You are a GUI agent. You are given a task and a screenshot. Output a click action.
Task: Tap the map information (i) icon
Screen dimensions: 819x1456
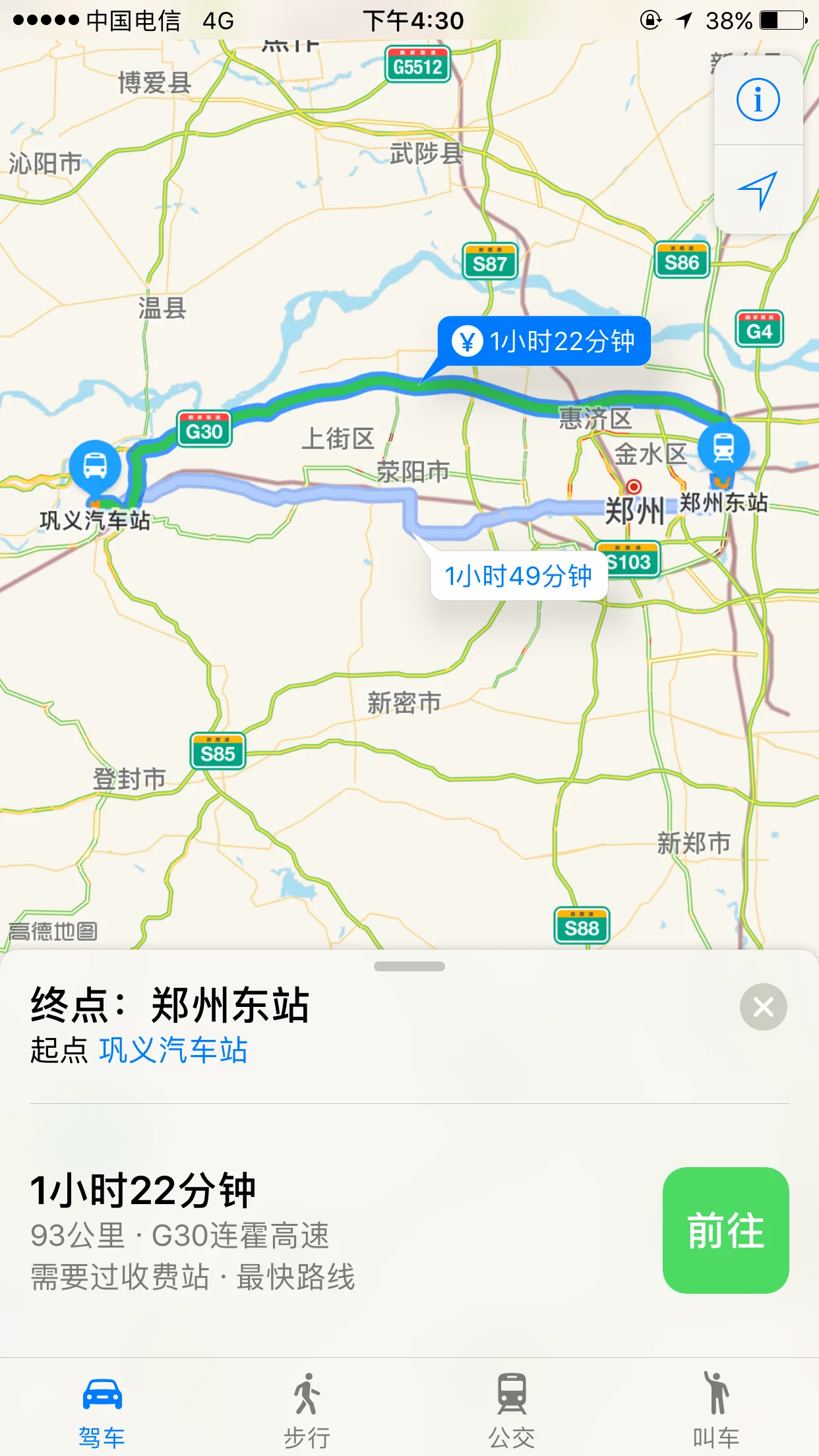coord(758,100)
